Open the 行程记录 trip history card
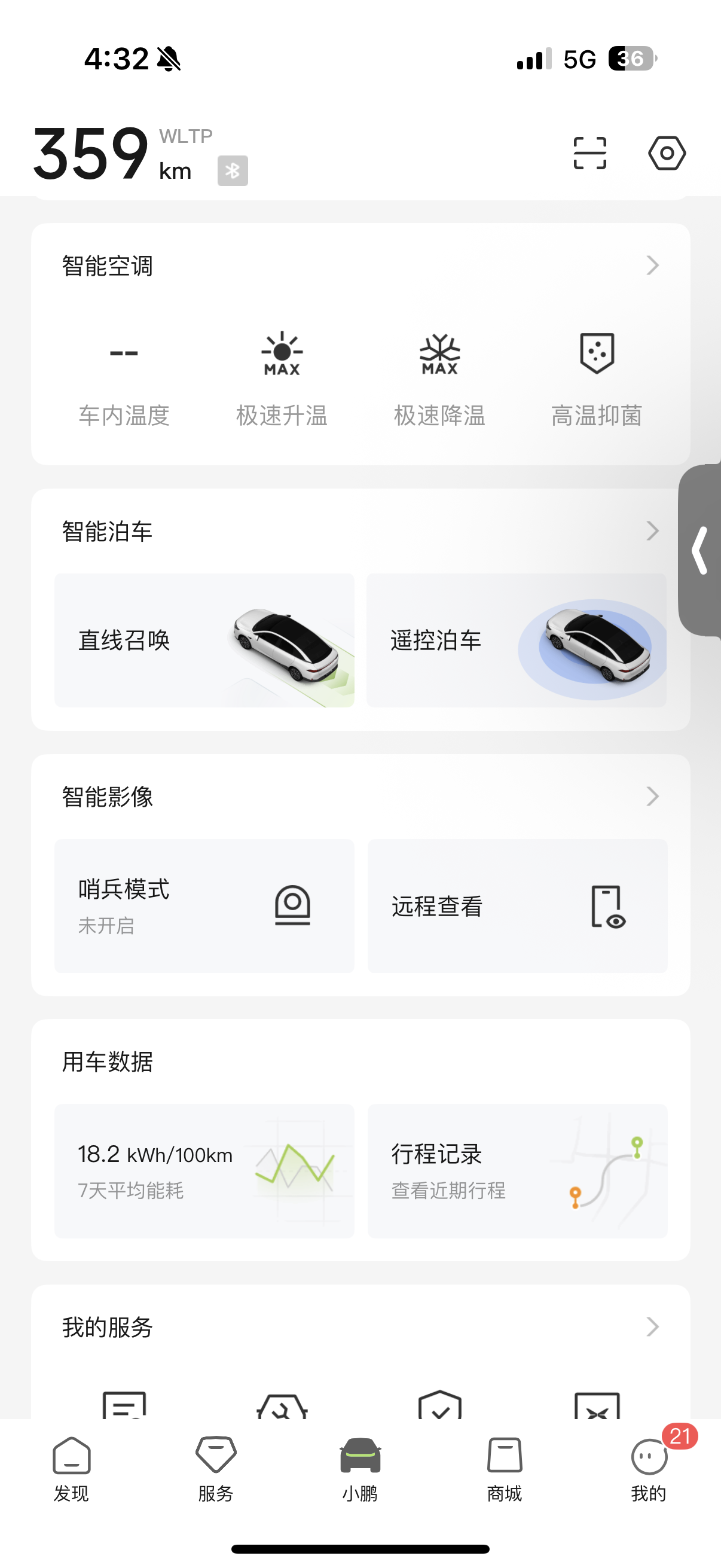721x1568 pixels. pyautogui.click(x=517, y=1170)
